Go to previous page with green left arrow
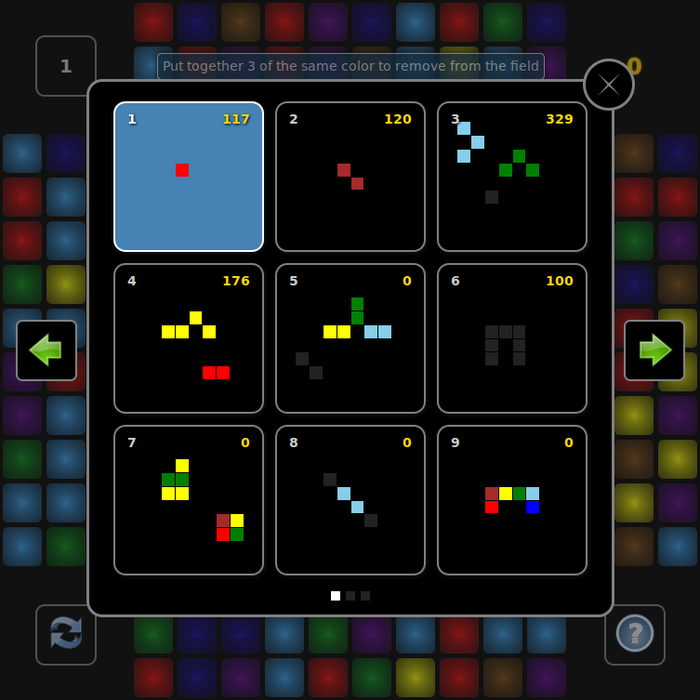The height and width of the screenshot is (700, 700). [x=46, y=350]
